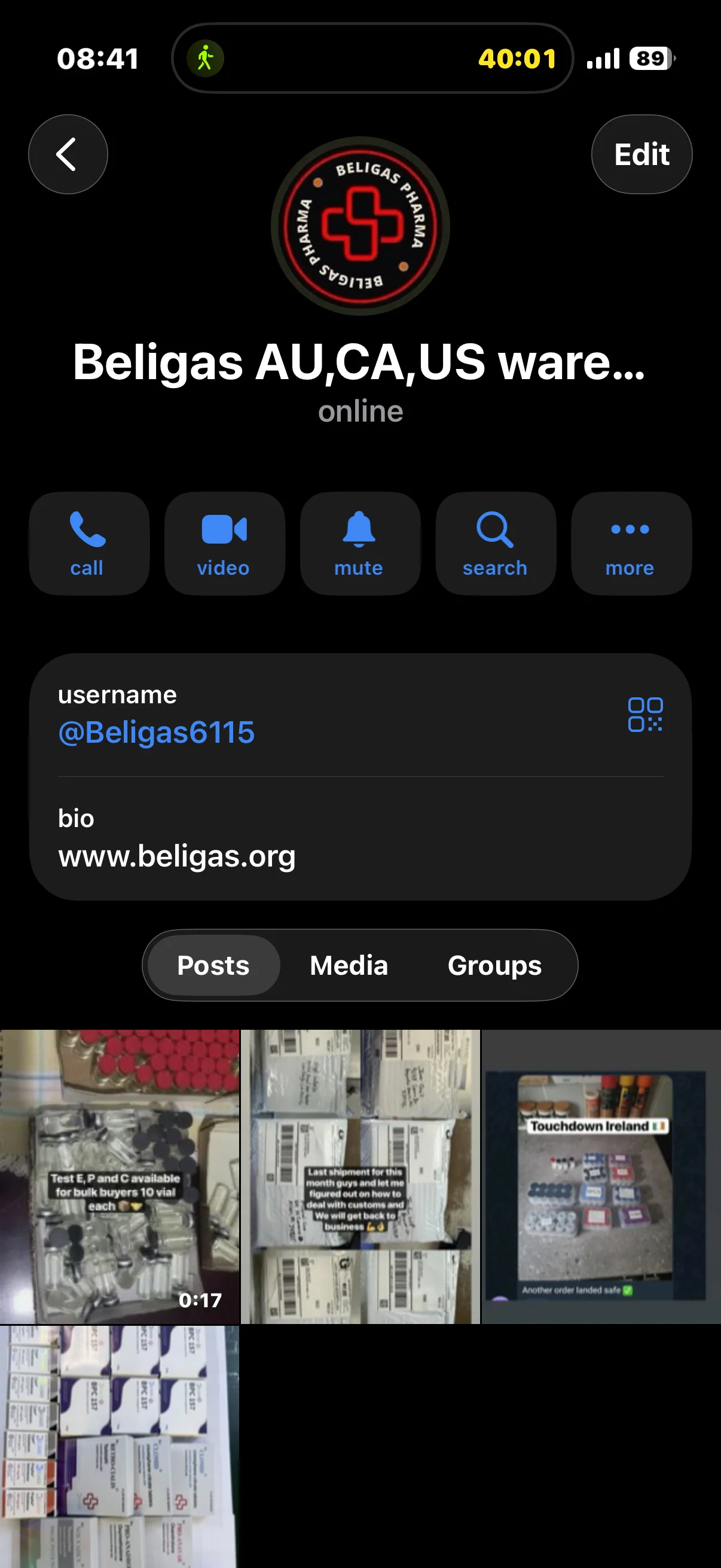The height and width of the screenshot is (1568, 721).
Task: Mute notifications for this contact
Action: 360,544
